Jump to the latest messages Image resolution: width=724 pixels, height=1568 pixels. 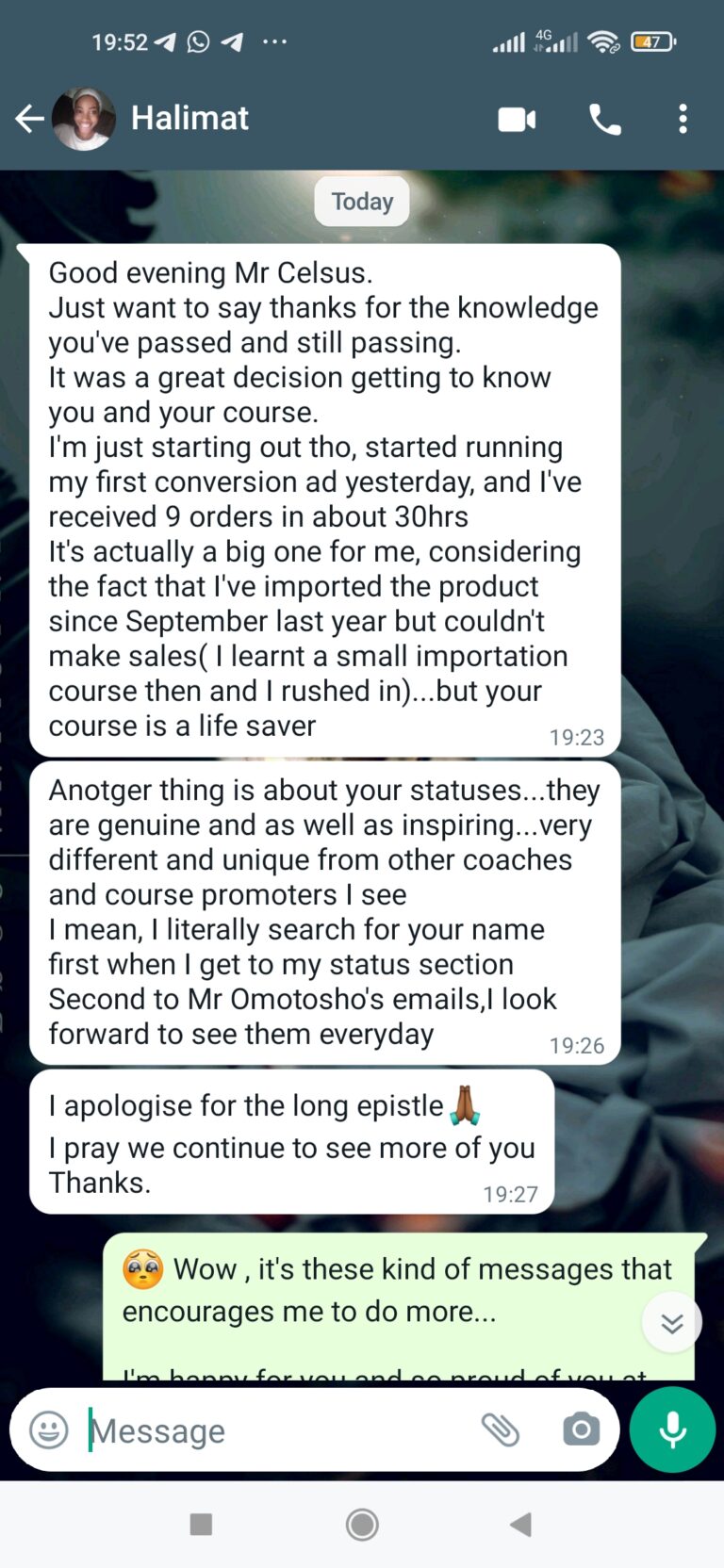click(x=671, y=1323)
